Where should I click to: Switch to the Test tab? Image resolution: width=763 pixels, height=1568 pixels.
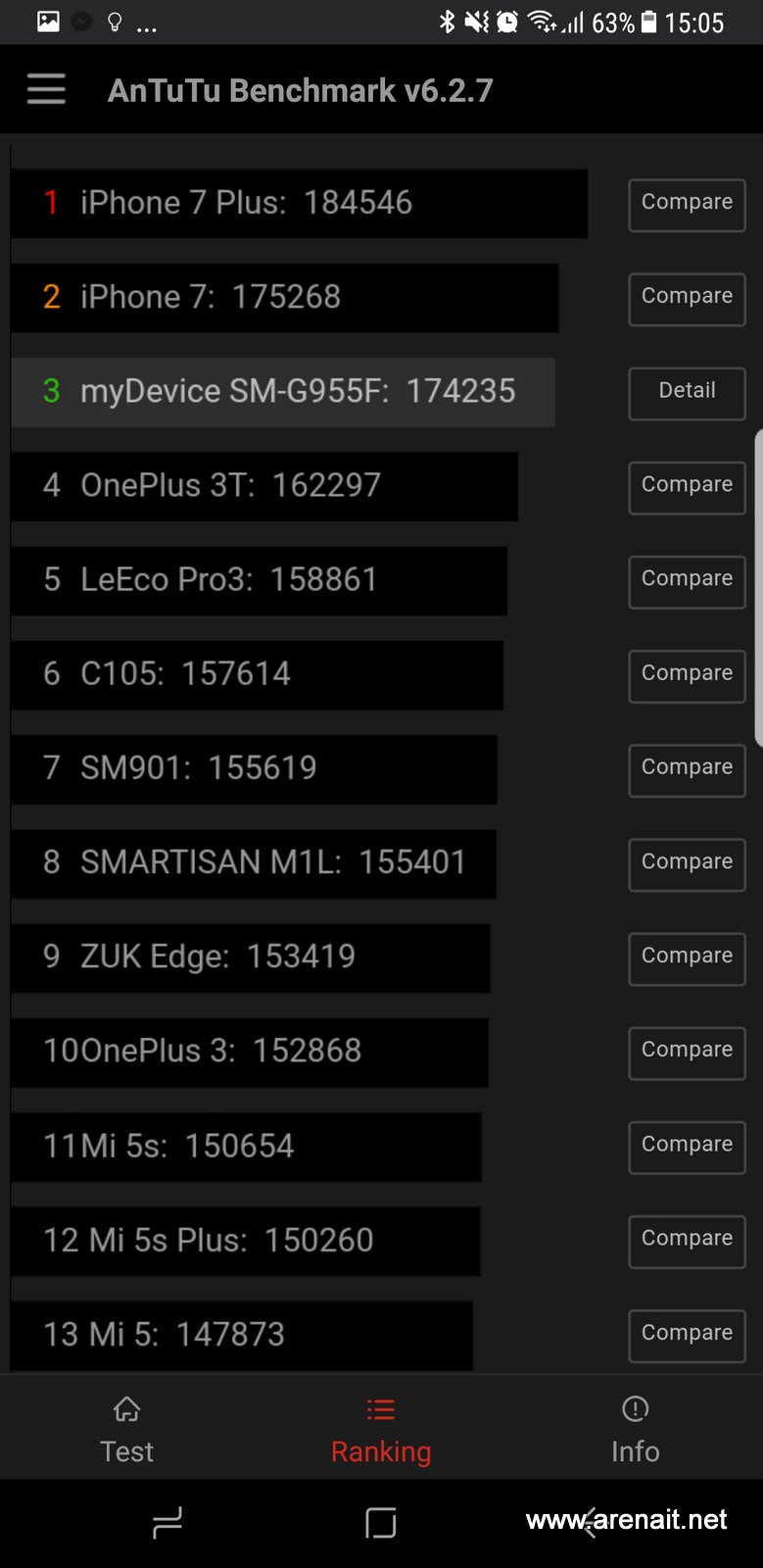(126, 1429)
